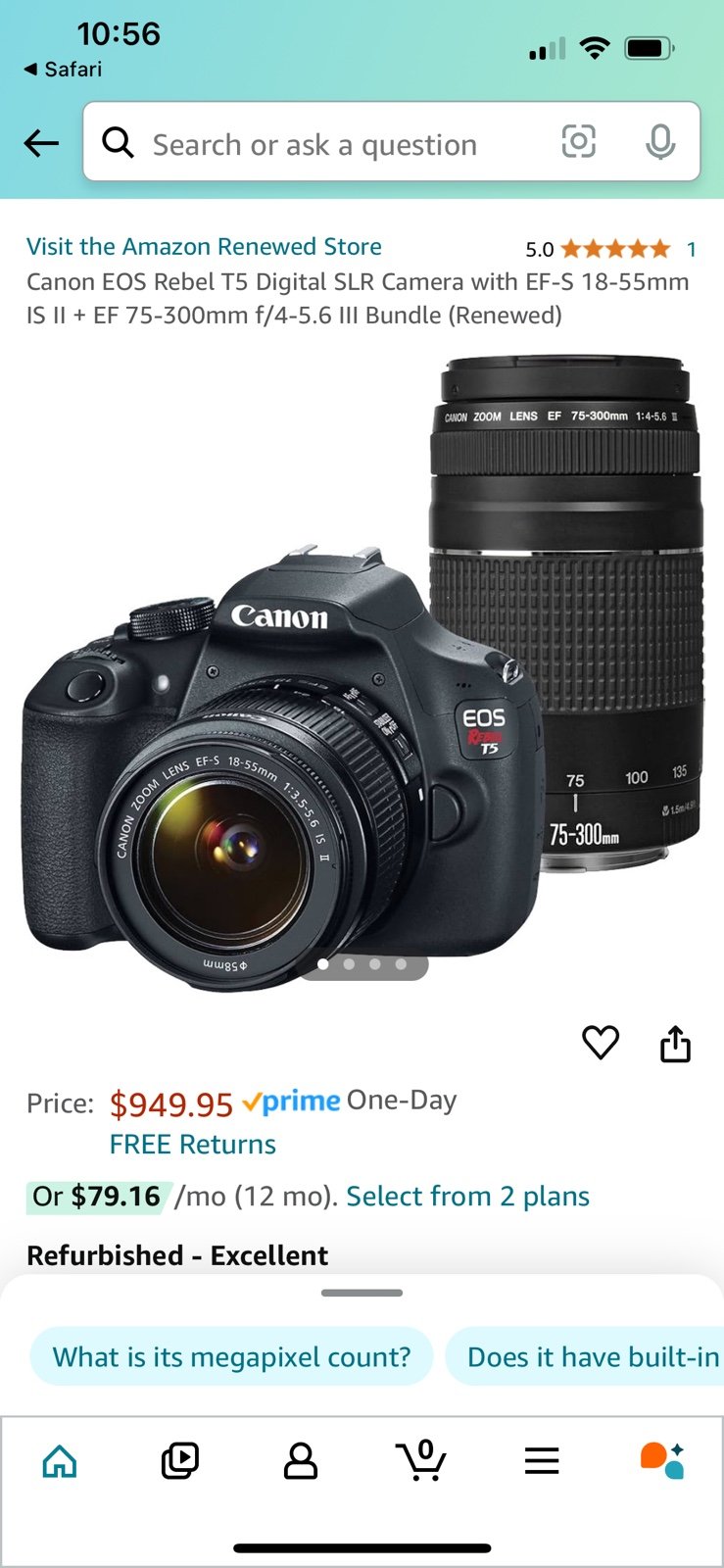Share this product listing
This screenshot has height=1568, width=724.
coord(675,1044)
